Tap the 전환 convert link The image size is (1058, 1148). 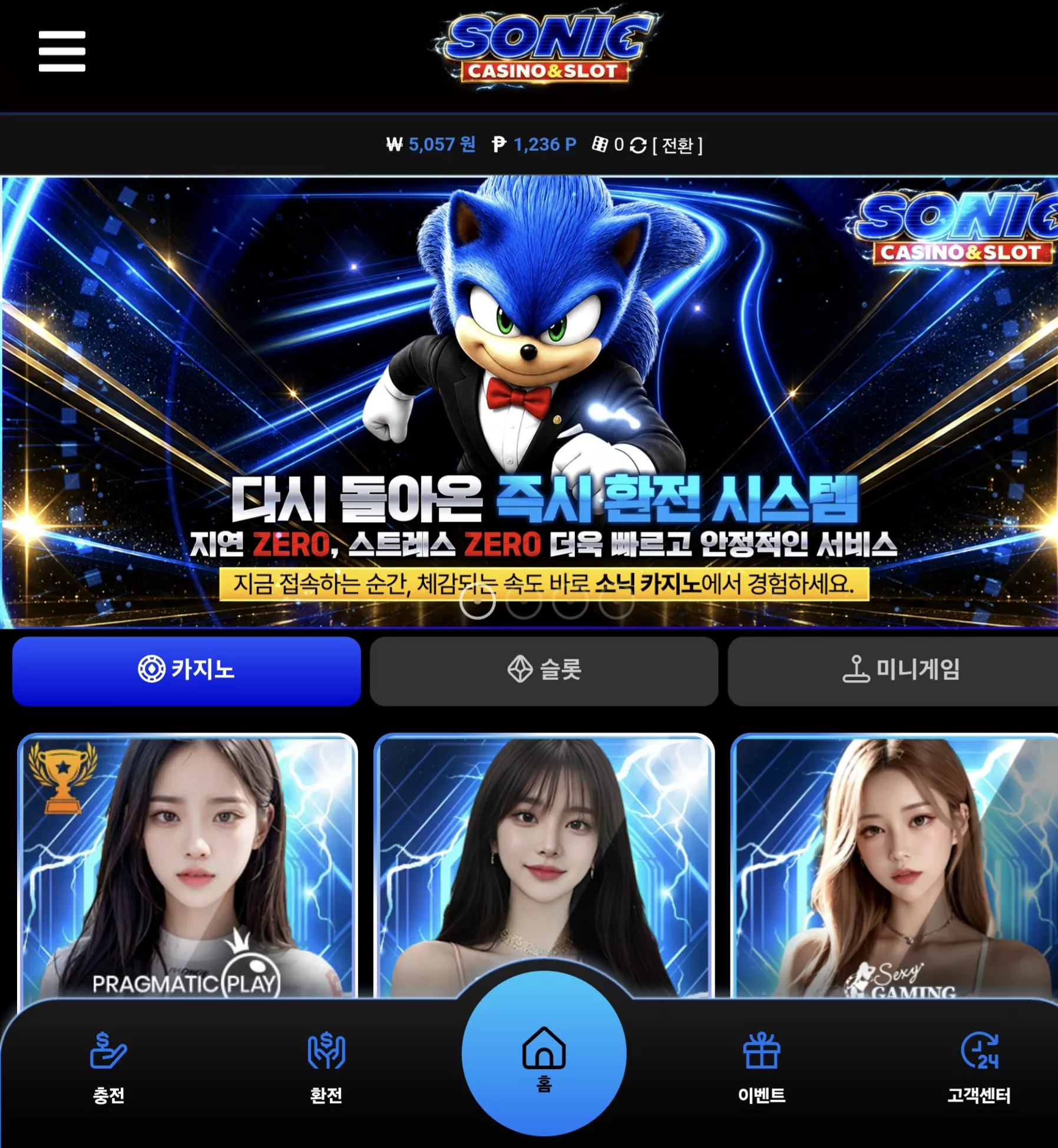[x=677, y=145]
